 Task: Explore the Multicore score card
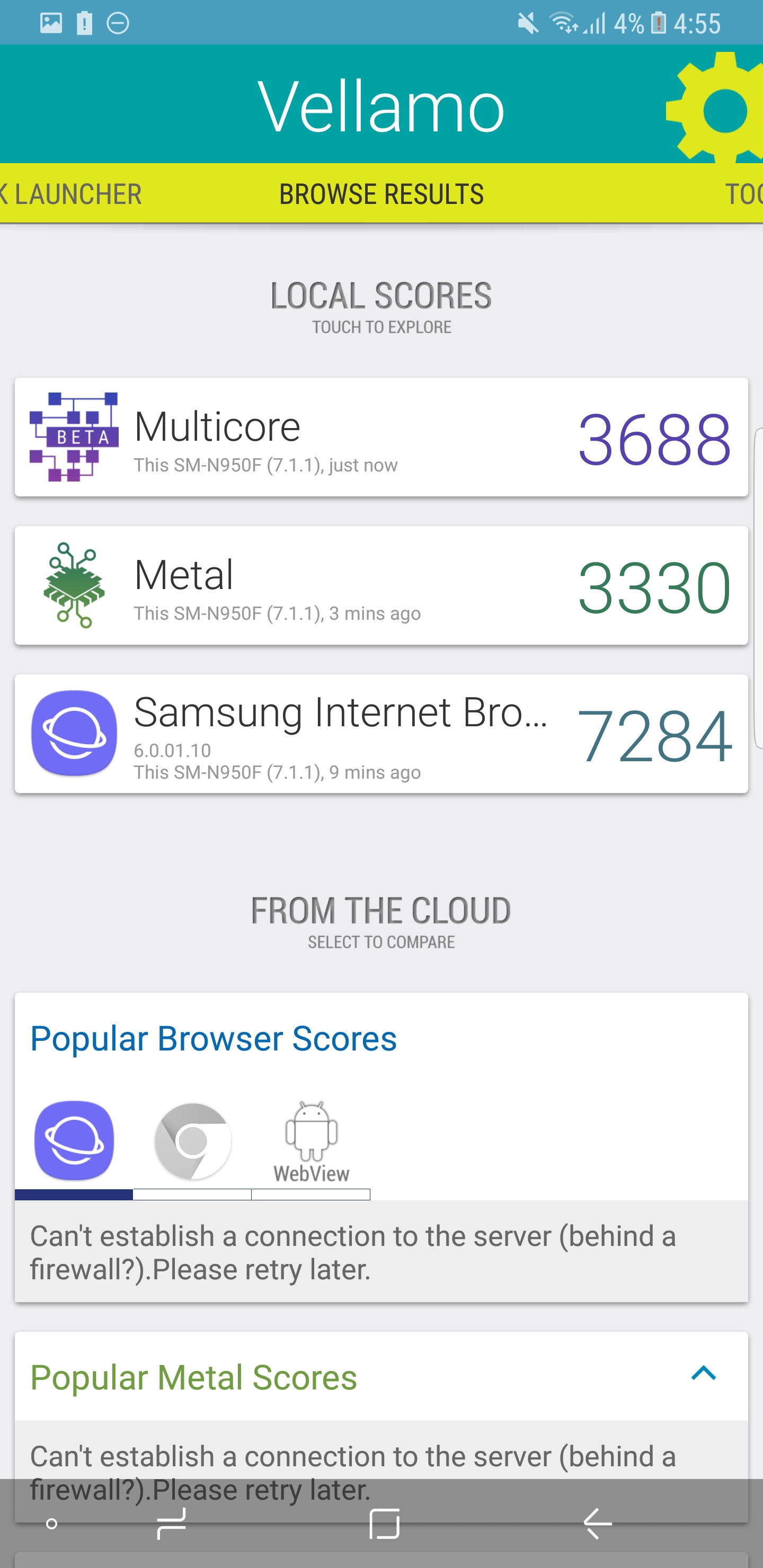click(381, 437)
